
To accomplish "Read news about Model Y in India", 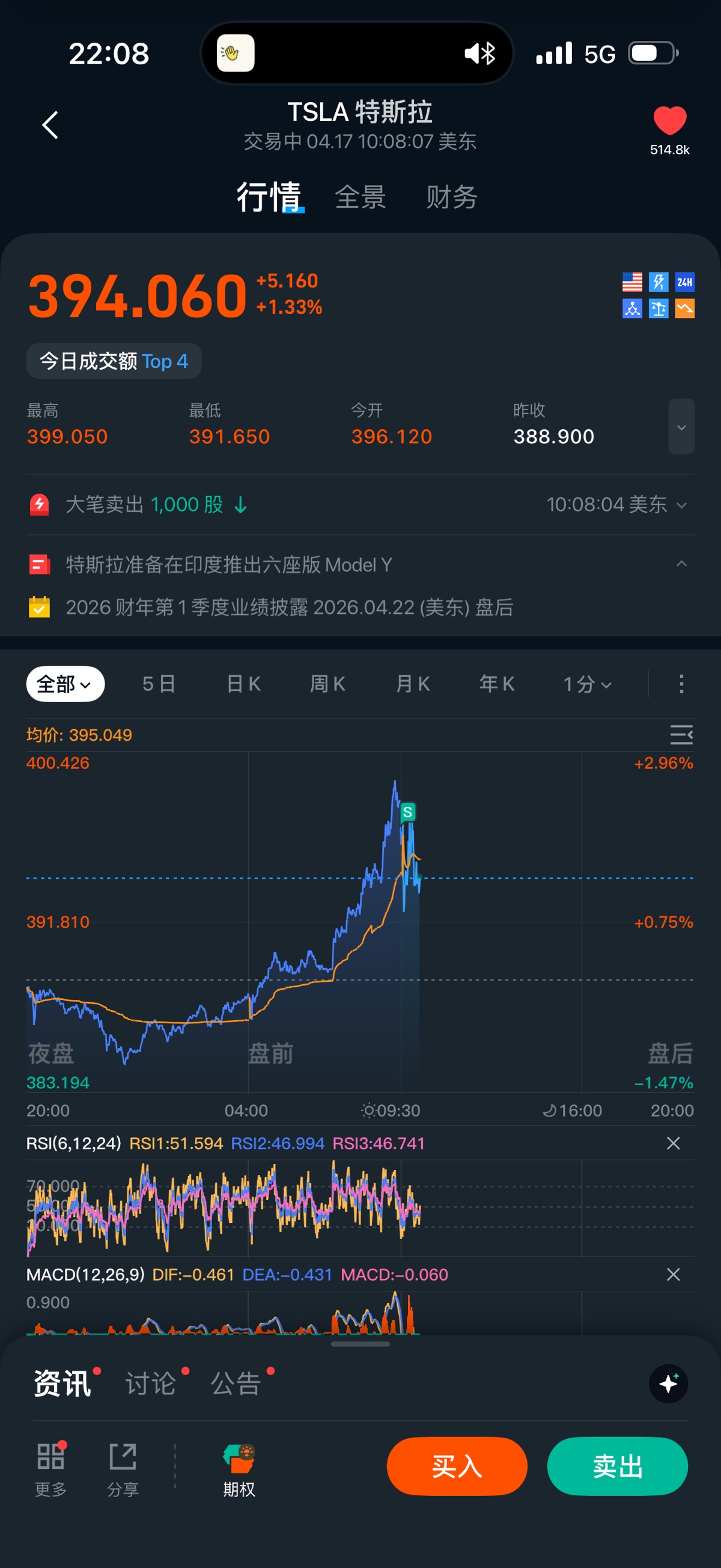I will [229, 565].
